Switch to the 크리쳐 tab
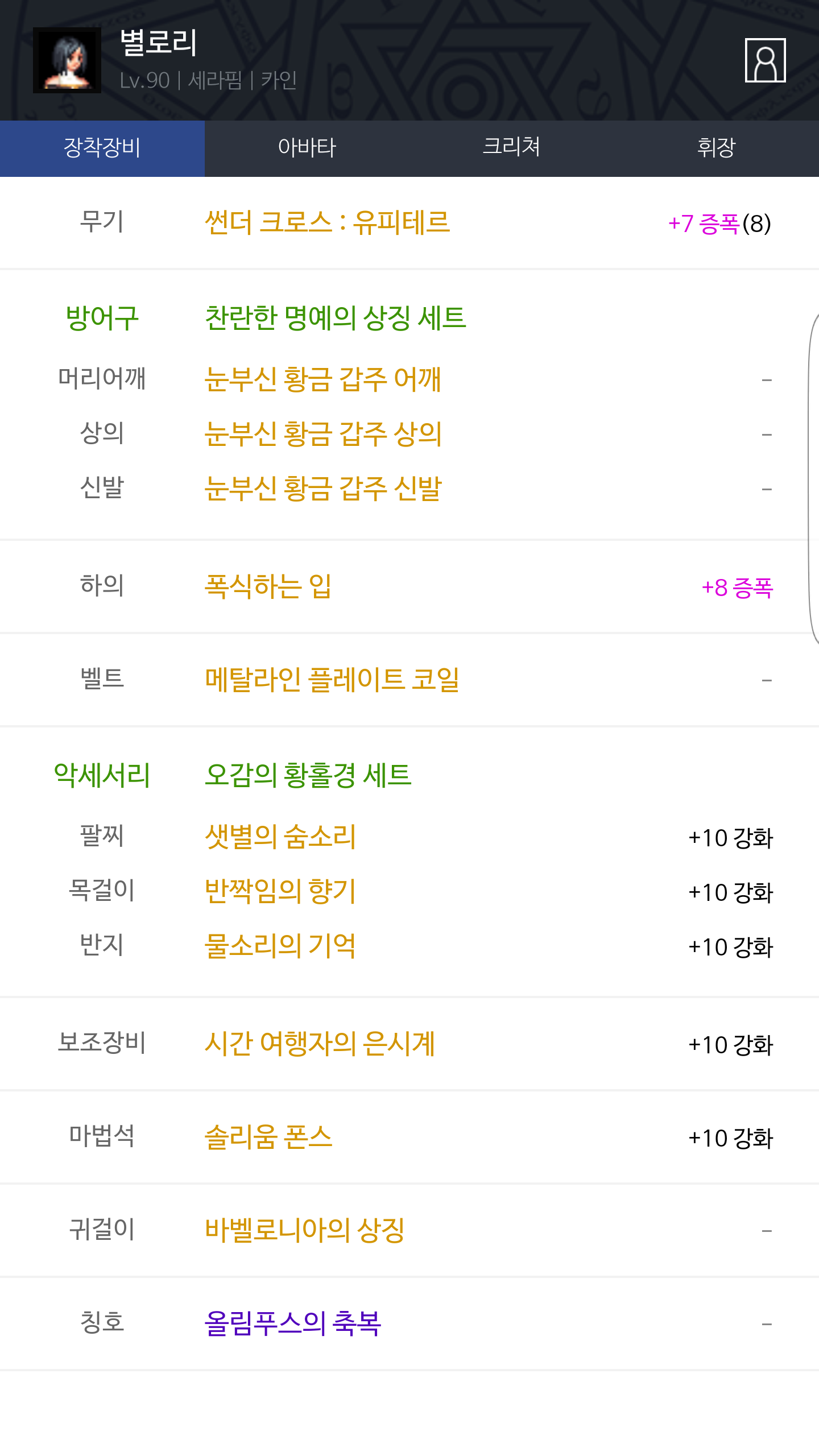Screen dimensions: 819x1456 [x=512, y=148]
